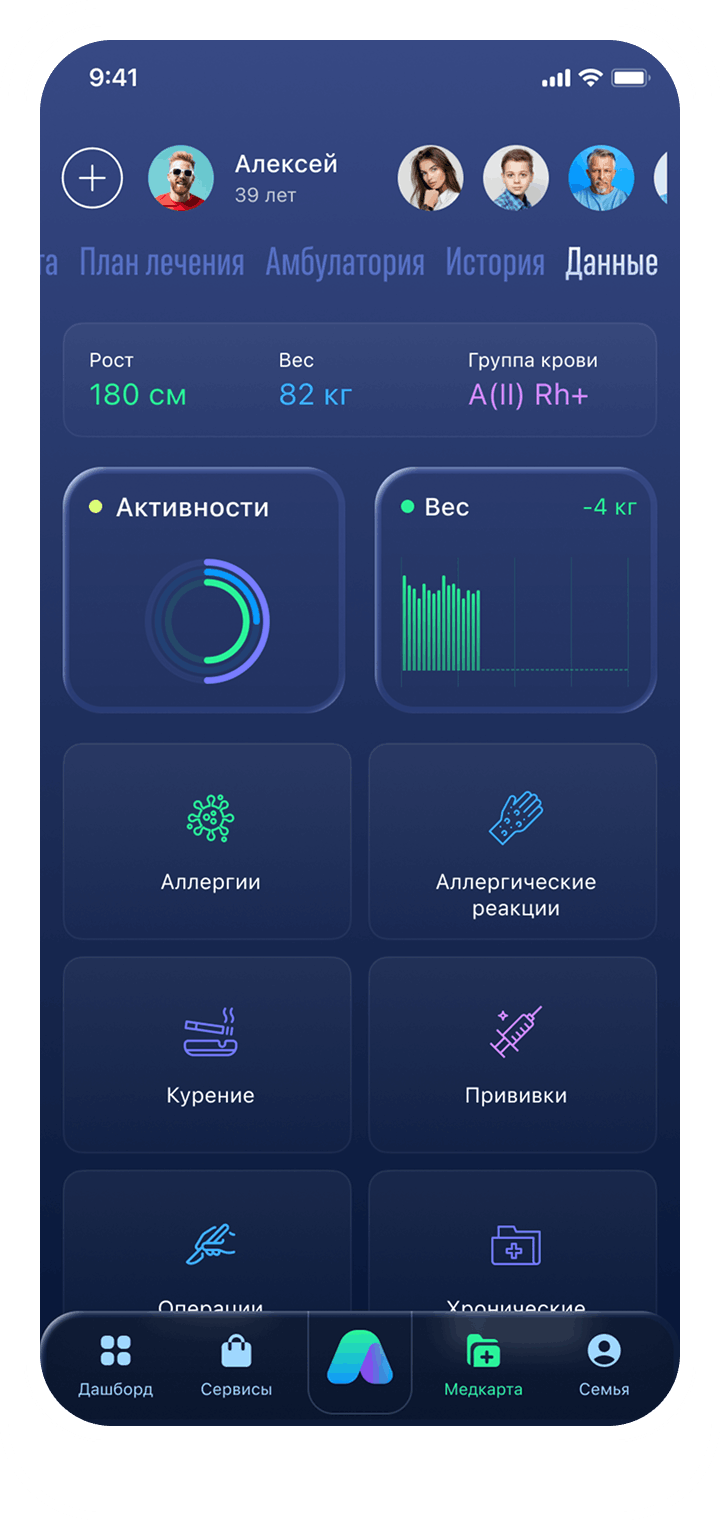720x1520 pixels.
Task: Open Аллергические реакции tile
Action: click(x=513, y=840)
